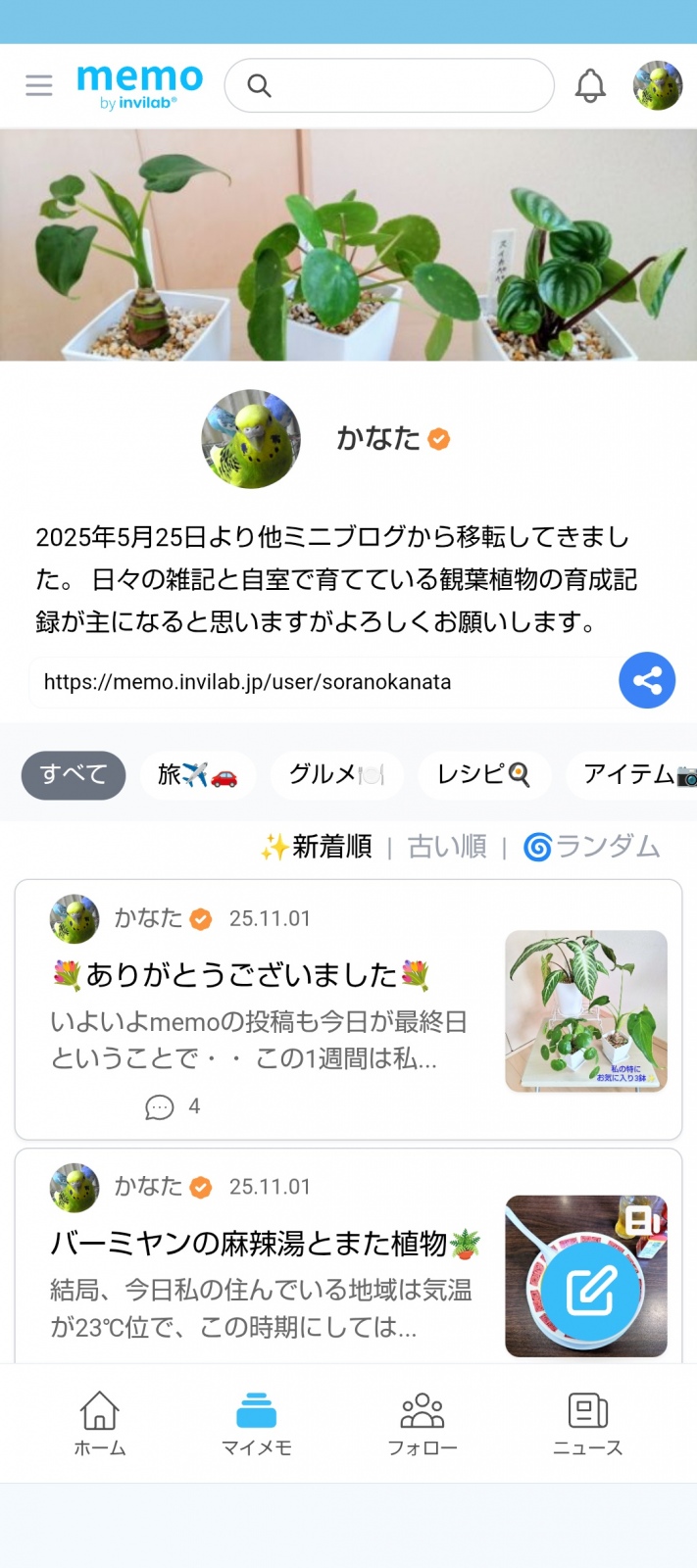Filter posts by the グルメ chip

(336, 775)
